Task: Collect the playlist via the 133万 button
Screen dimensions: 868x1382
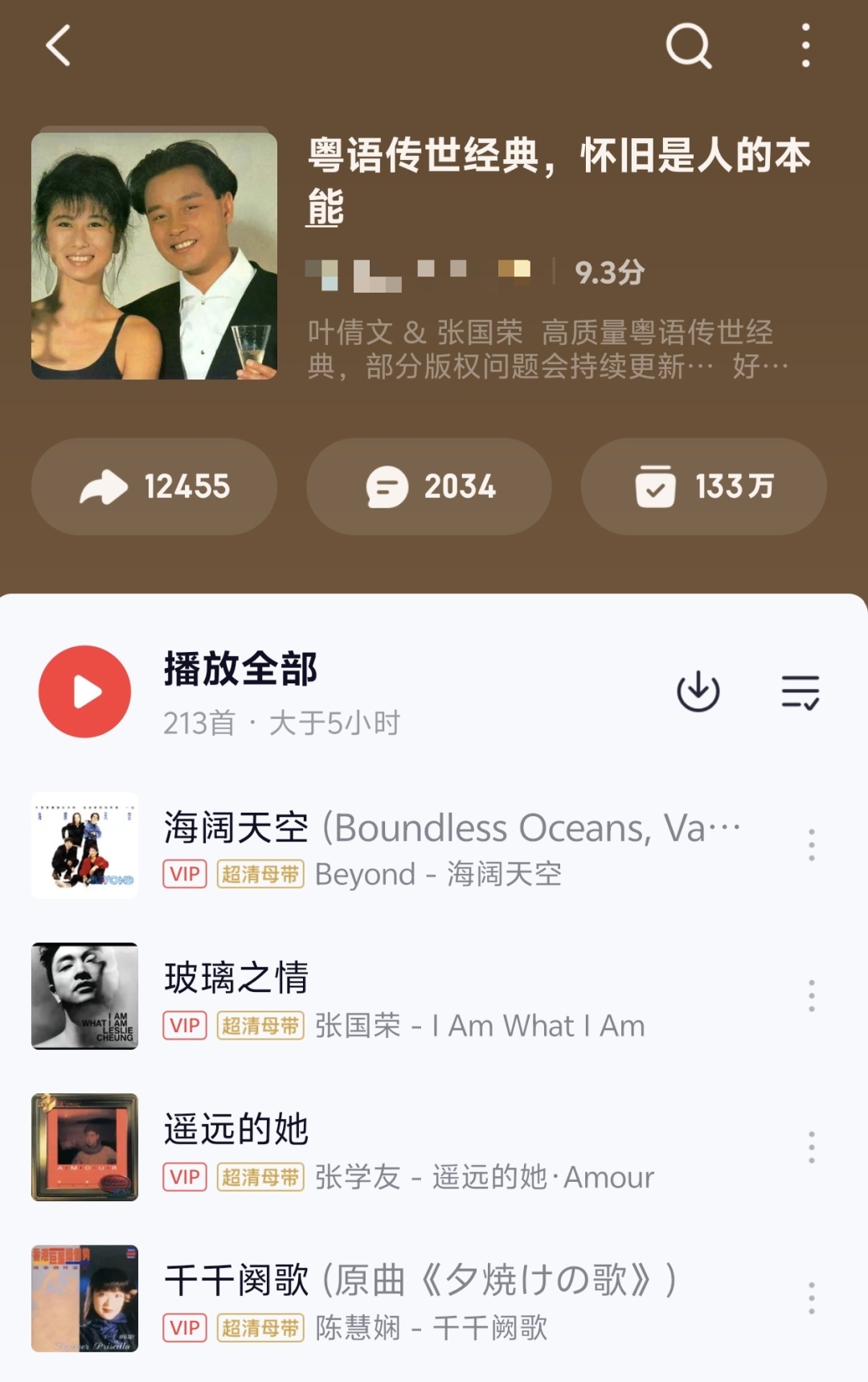Action: coord(704,486)
